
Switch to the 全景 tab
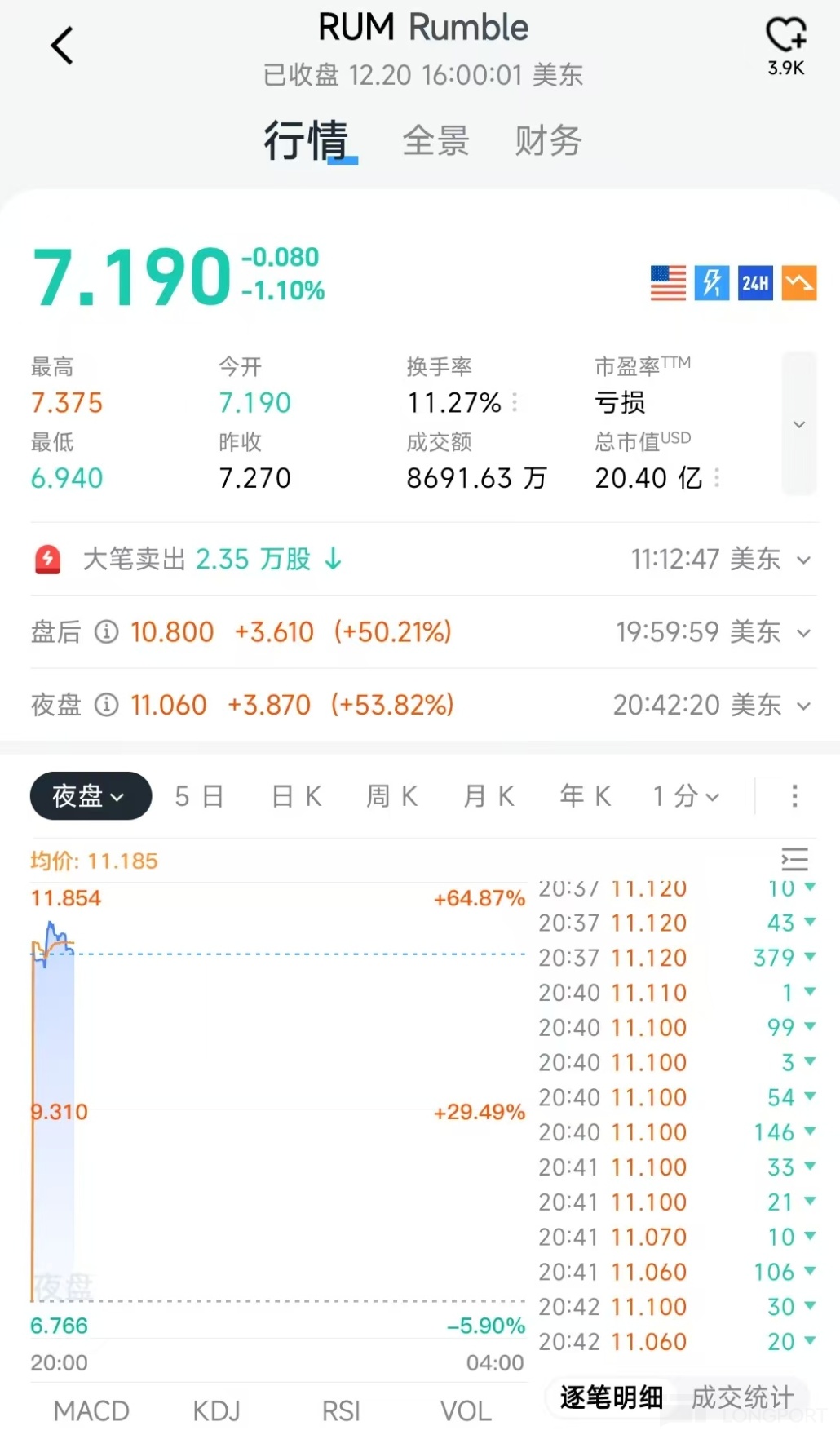[x=435, y=141]
